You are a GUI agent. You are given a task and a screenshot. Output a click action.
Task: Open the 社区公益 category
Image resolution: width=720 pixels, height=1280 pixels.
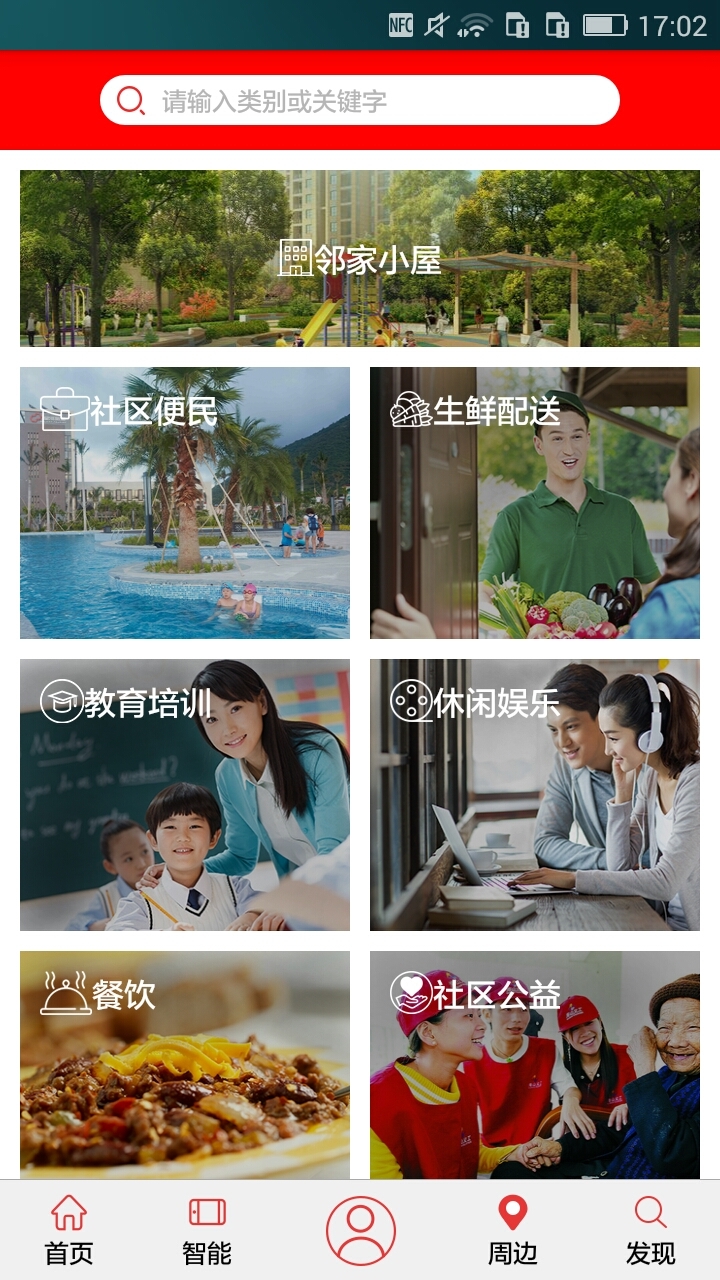pyautogui.click(x=535, y=1065)
